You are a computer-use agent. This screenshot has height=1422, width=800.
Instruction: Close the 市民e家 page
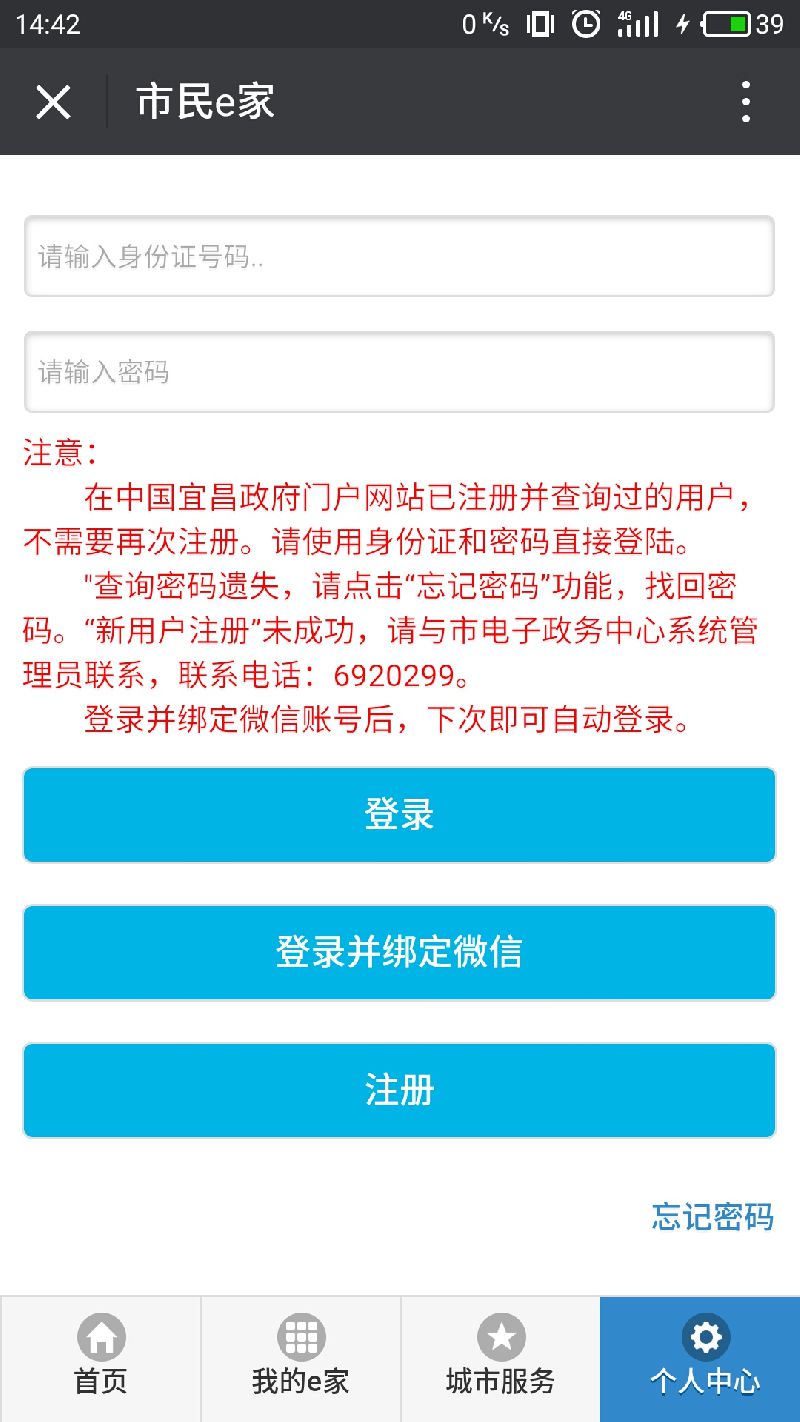pos(53,102)
